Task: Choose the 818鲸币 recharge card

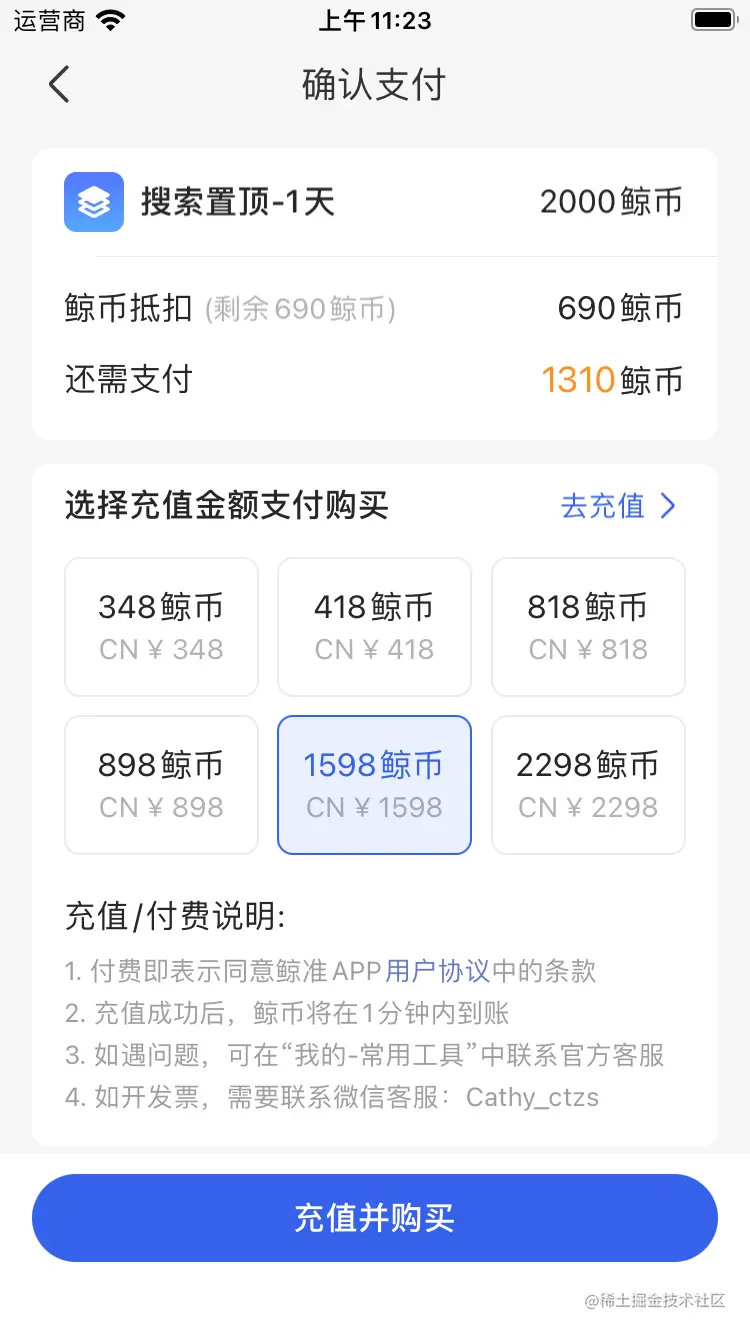Action: pos(588,626)
